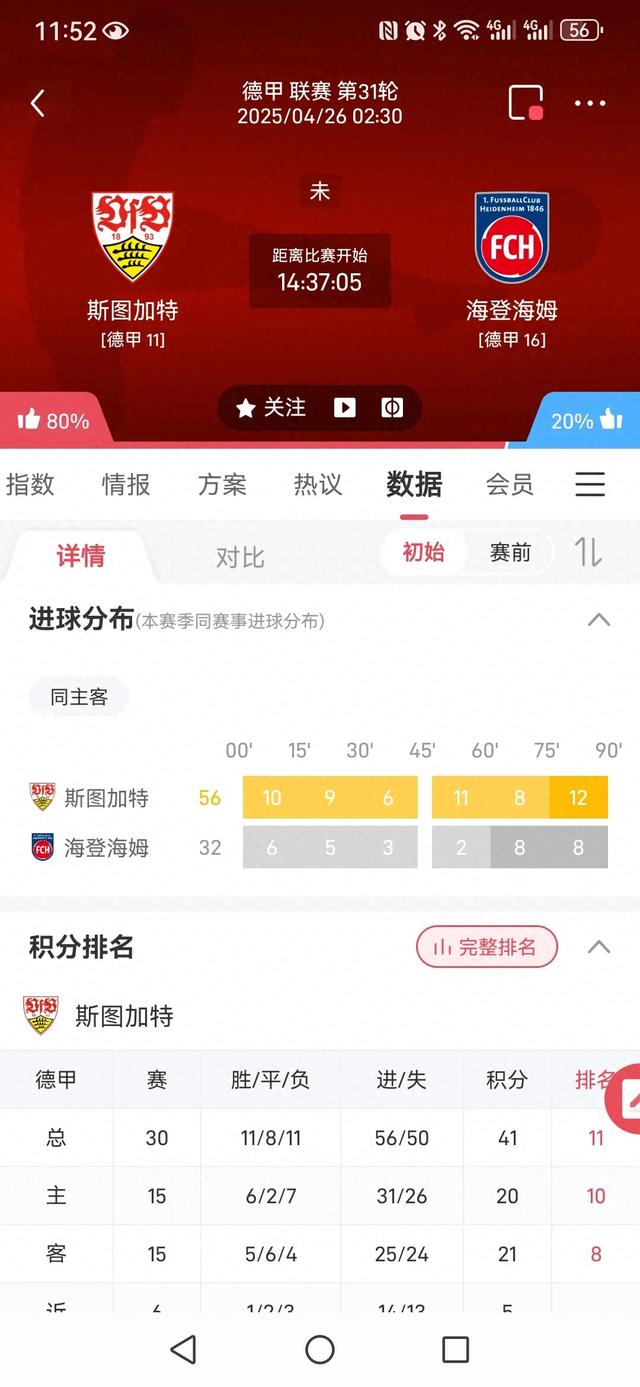The width and height of the screenshot is (640, 1387).
Task: Go back using the top-left arrow
Action: click(x=38, y=103)
